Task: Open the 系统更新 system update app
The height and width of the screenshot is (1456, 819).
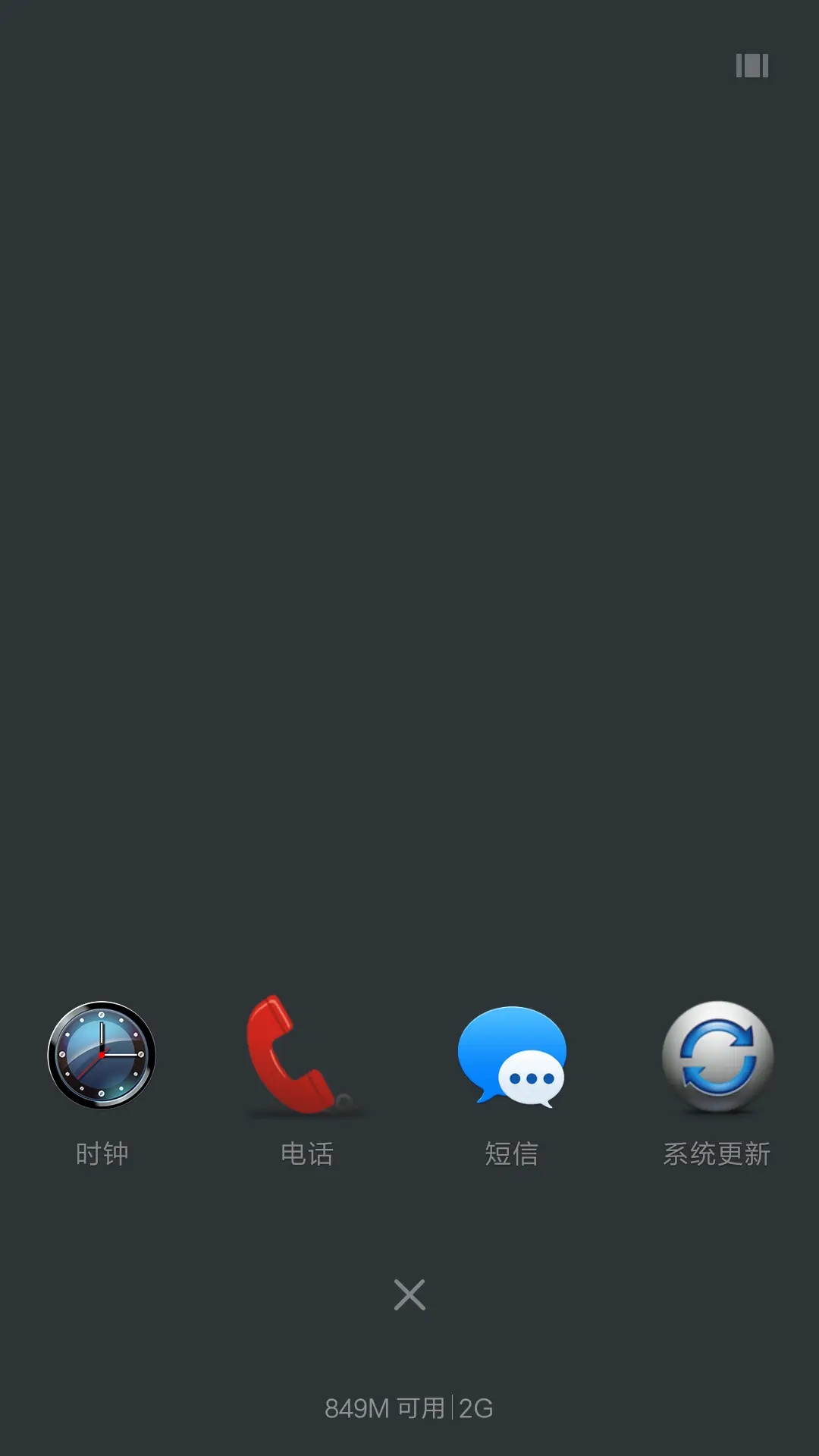Action: [x=717, y=1056]
